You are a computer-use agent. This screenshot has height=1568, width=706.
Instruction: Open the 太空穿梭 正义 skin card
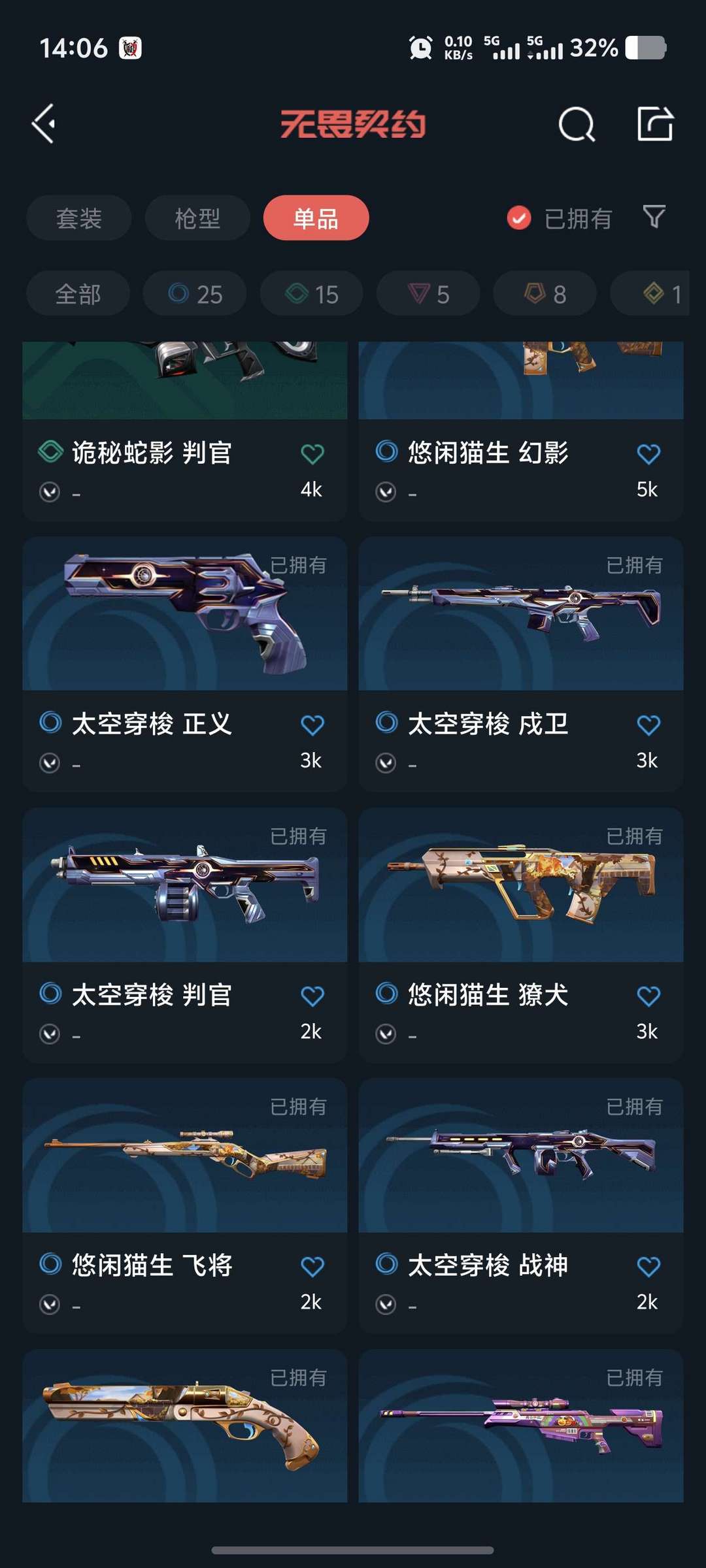click(x=185, y=664)
